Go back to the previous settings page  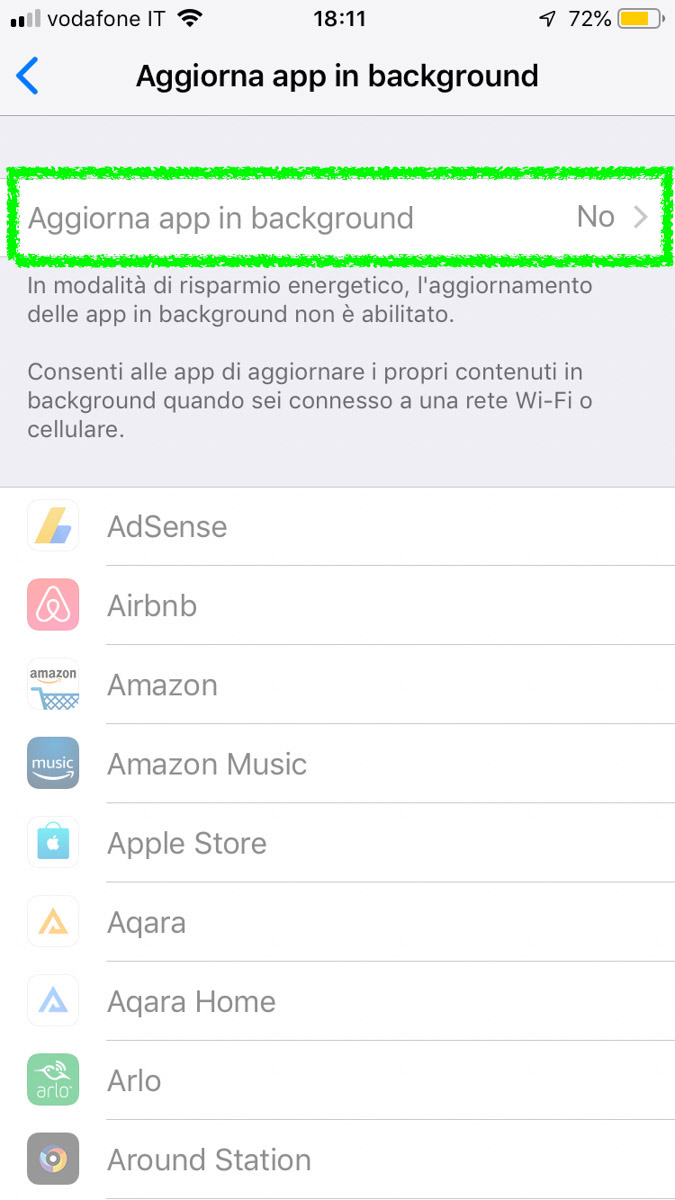coord(28,76)
